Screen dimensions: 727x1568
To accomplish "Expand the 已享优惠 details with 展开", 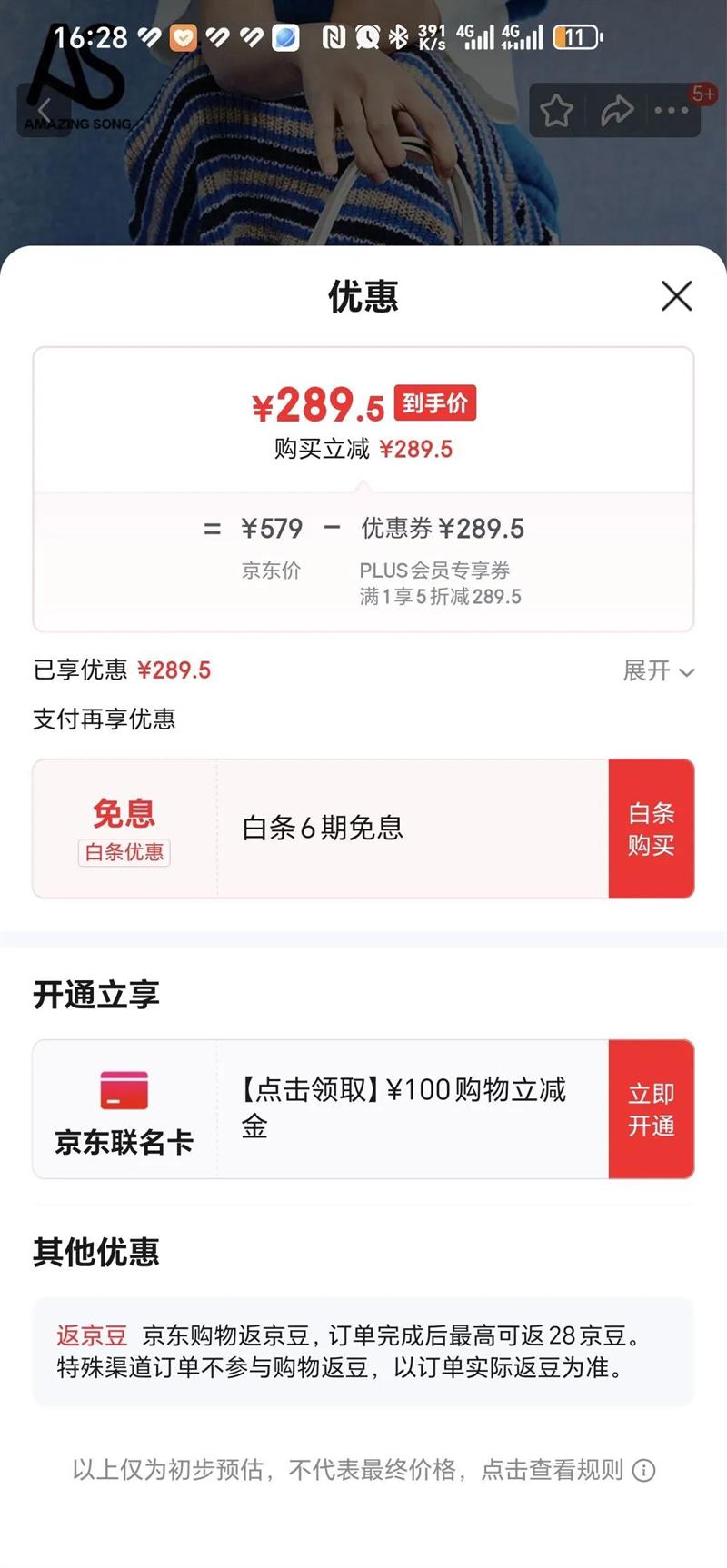I will pos(658,671).
